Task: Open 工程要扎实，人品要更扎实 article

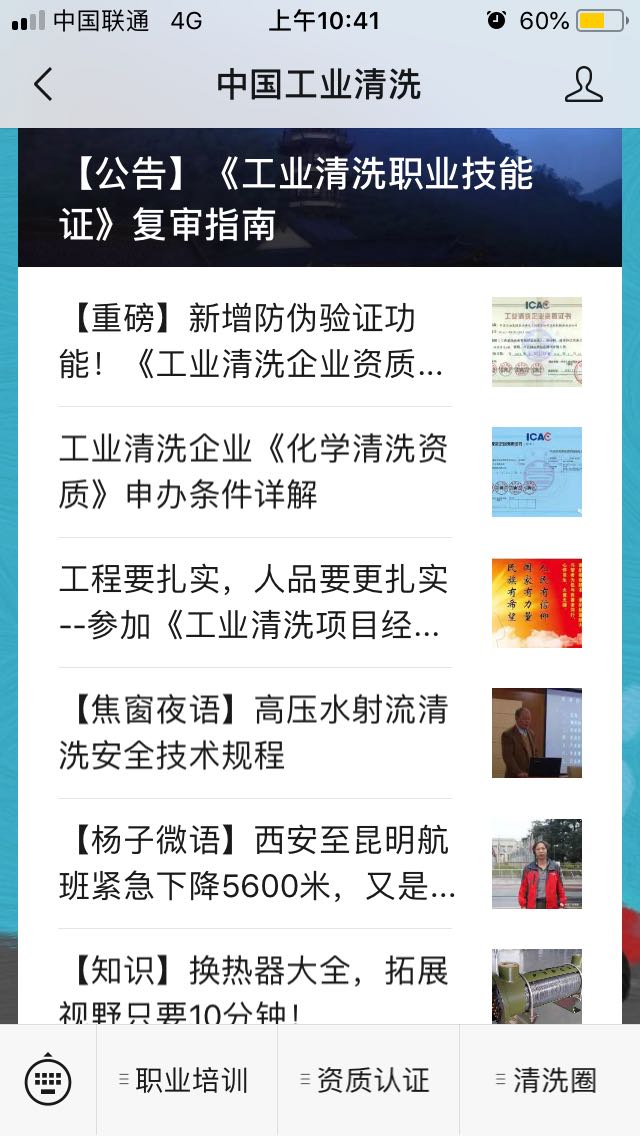Action: pos(255,603)
